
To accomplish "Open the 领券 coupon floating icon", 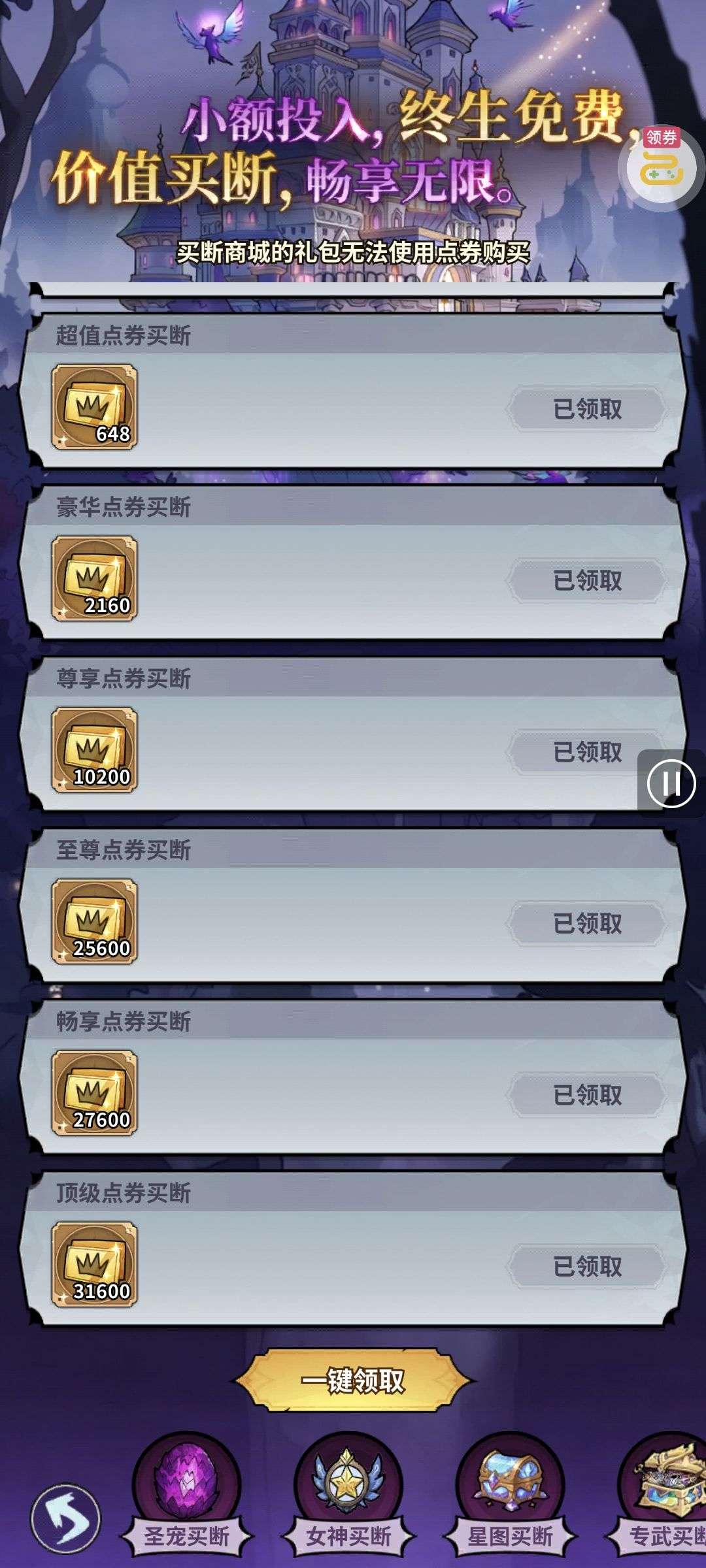I will [661, 165].
